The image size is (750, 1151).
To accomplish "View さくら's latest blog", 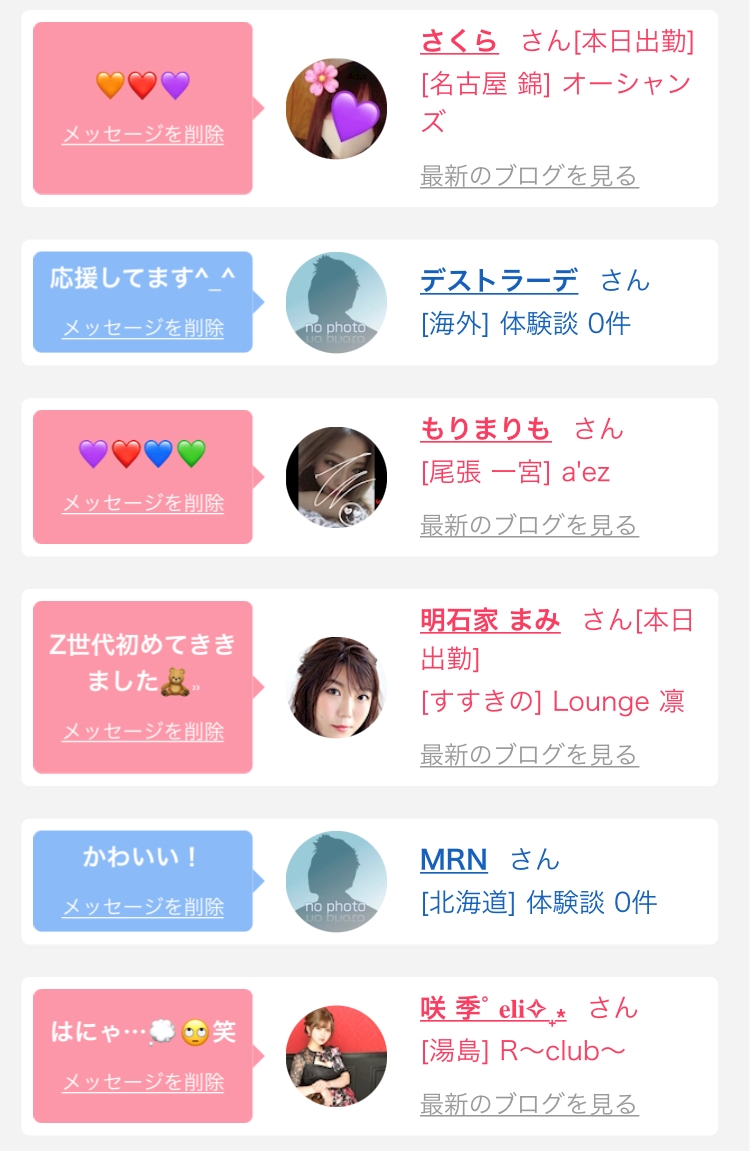I will 529,176.
